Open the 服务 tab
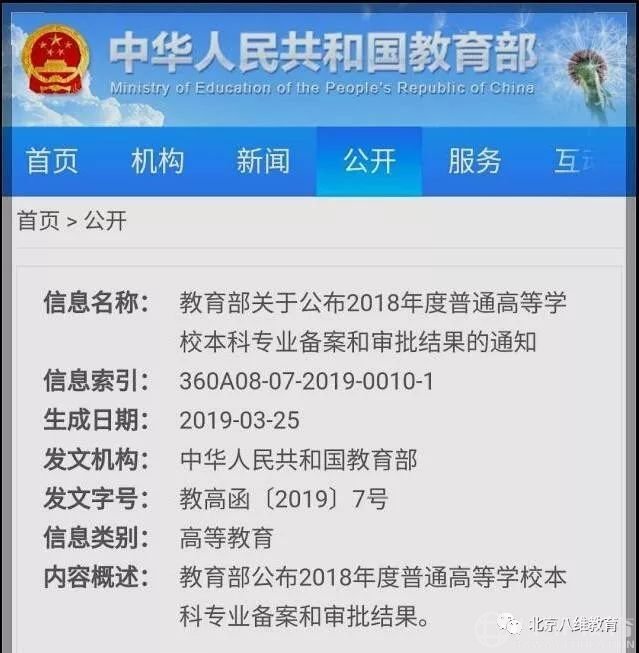The image size is (639, 653). (x=474, y=161)
